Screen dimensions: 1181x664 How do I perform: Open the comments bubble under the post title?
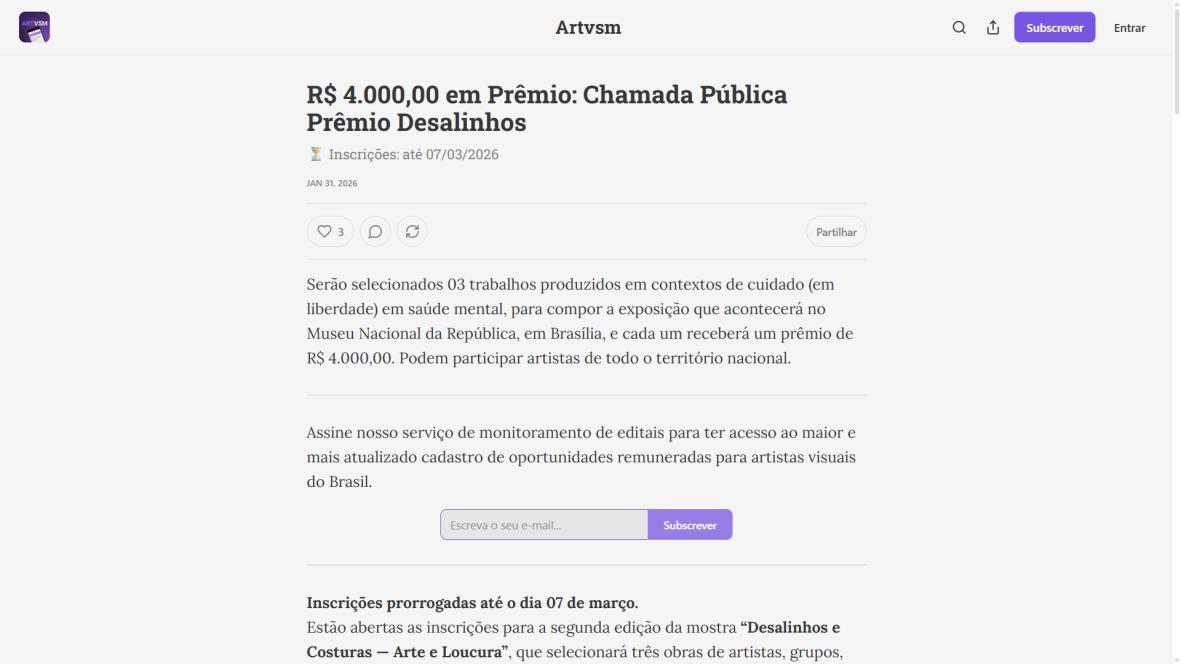375,232
